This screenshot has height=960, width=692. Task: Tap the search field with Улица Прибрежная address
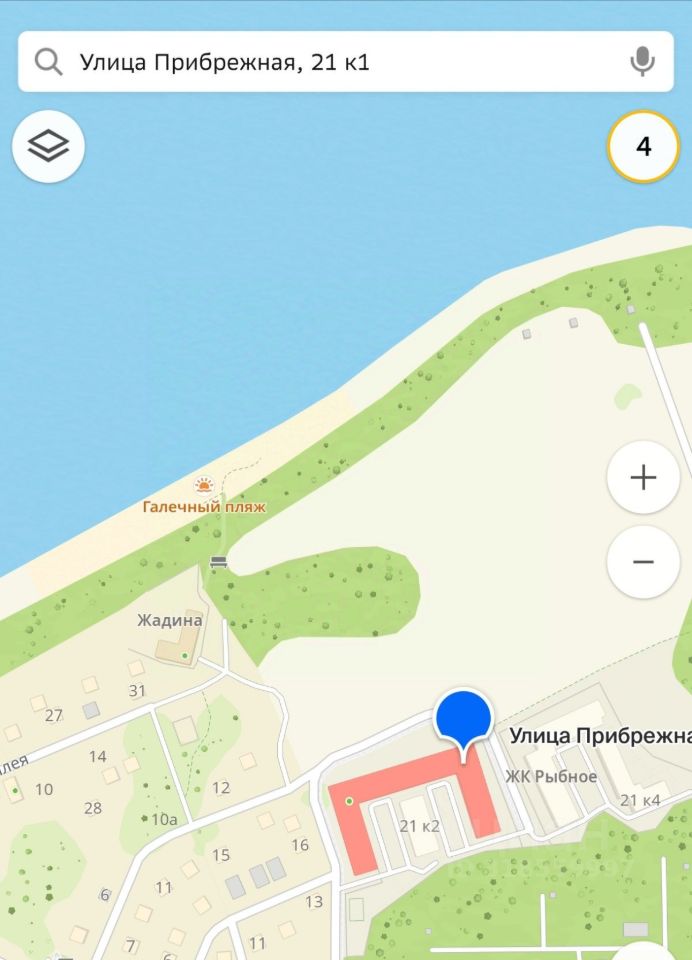pos(330,62)
